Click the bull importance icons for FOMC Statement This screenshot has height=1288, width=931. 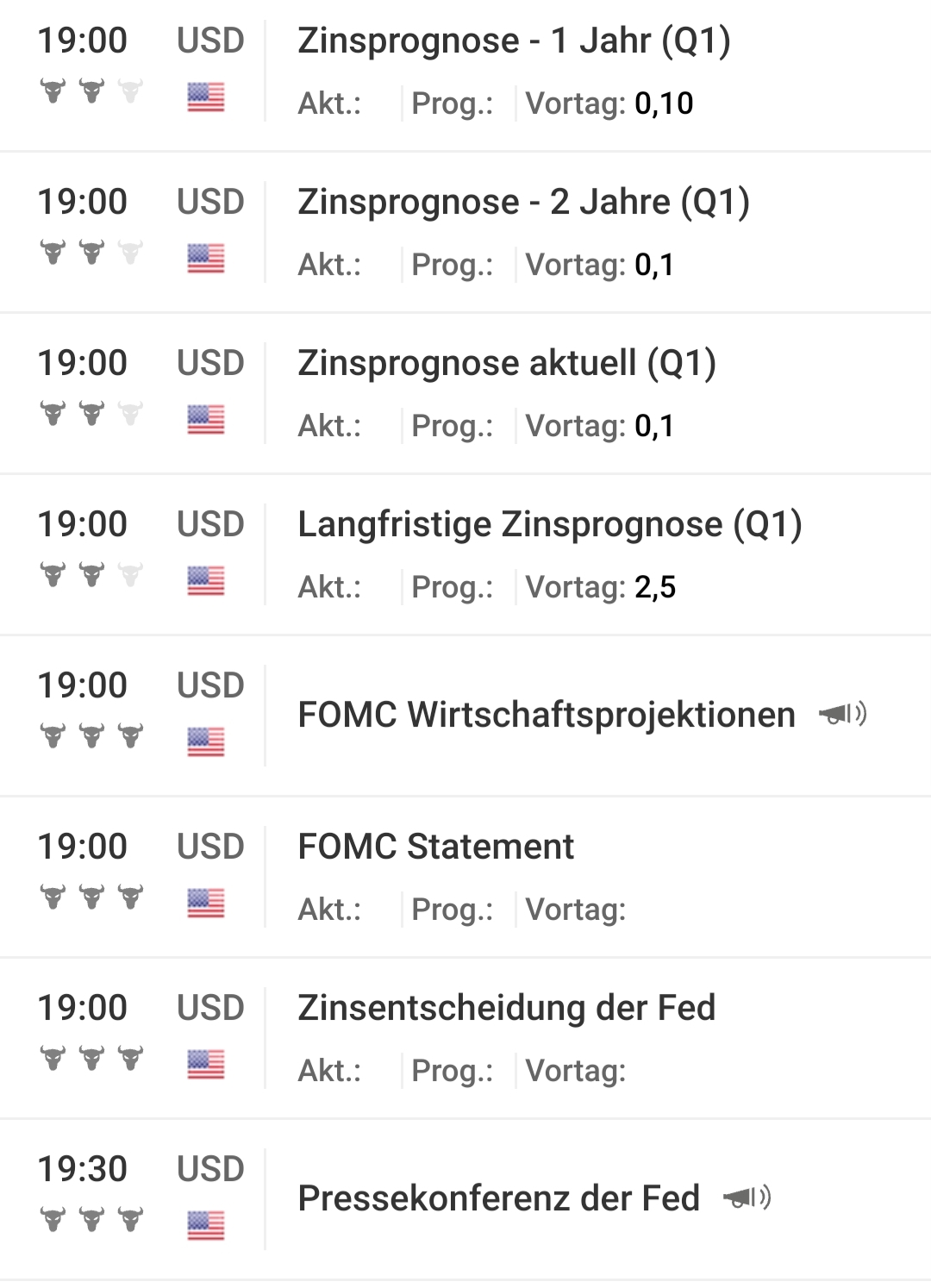coord(91,898)
